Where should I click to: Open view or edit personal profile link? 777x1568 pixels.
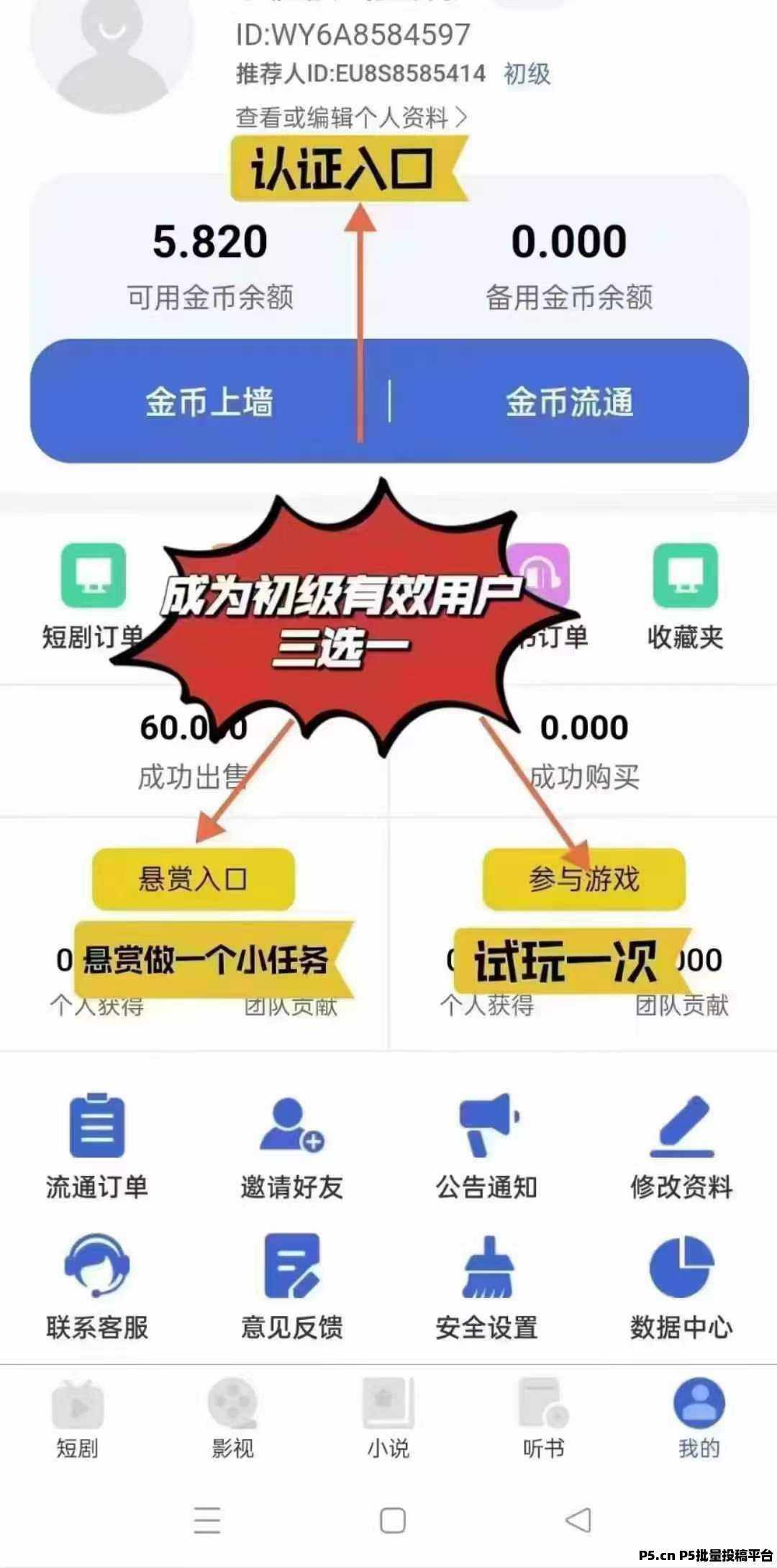tap(351, 117)
